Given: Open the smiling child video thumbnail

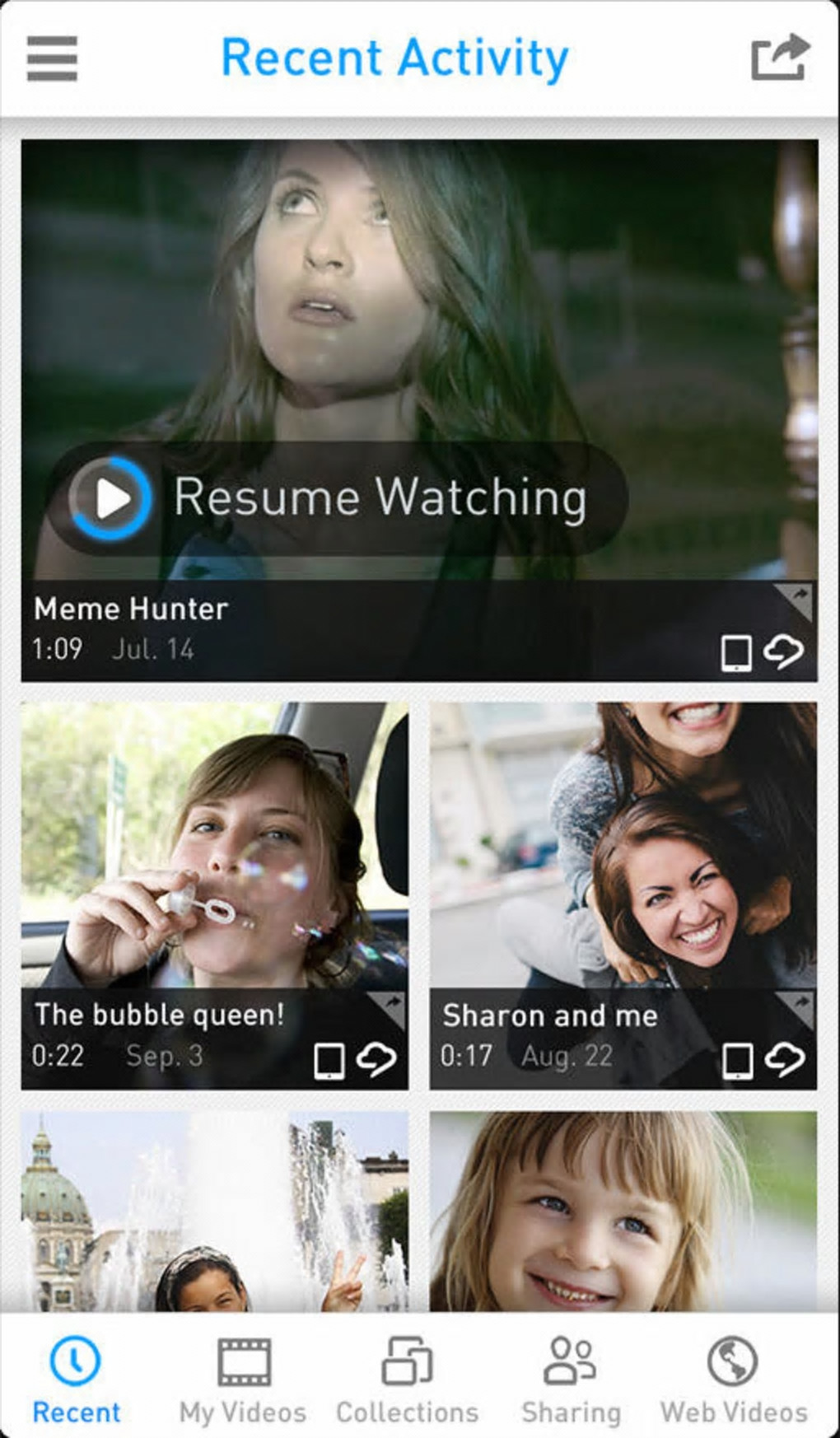Looking at the screenshot, I should [623, 1211].
